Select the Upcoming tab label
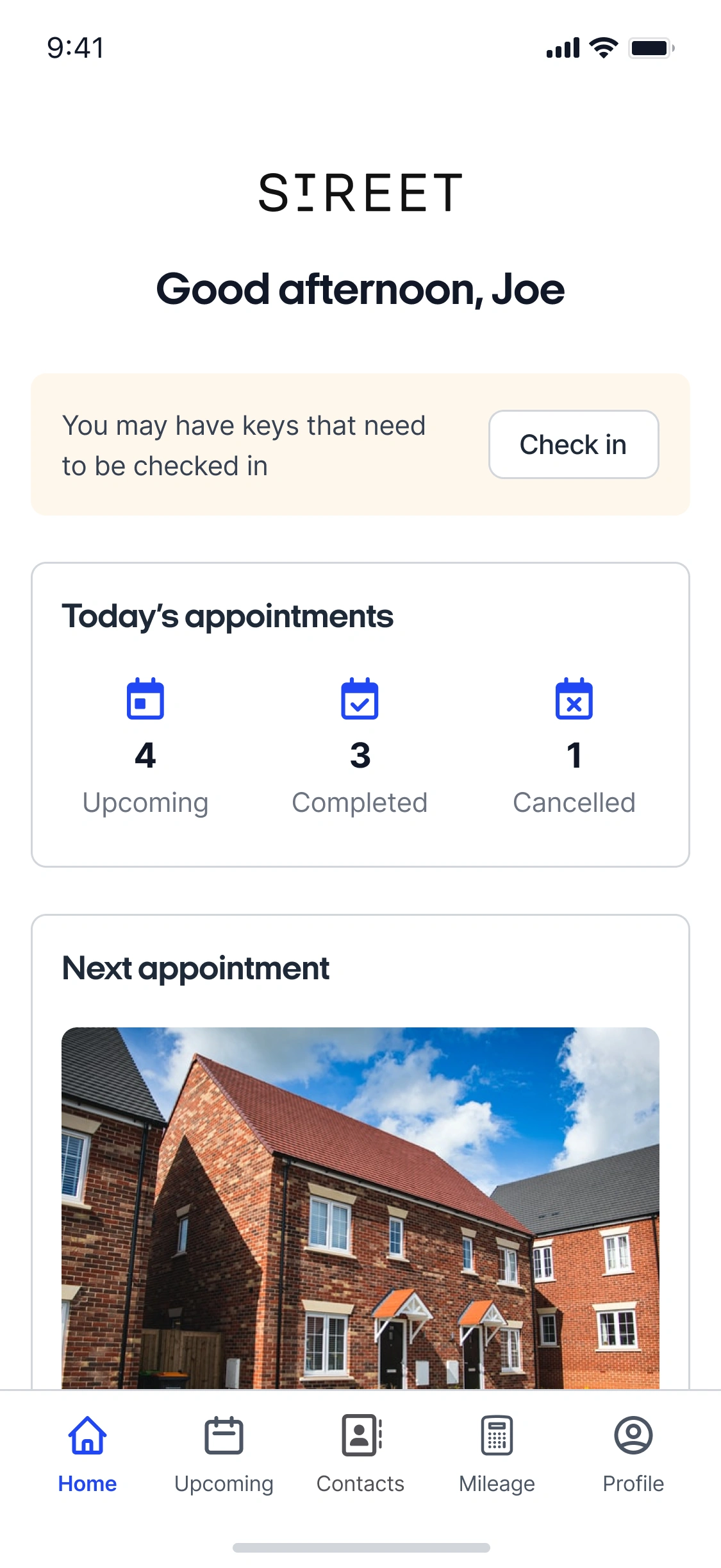The image size is (721, 1568). click(x=224, y=1483)
